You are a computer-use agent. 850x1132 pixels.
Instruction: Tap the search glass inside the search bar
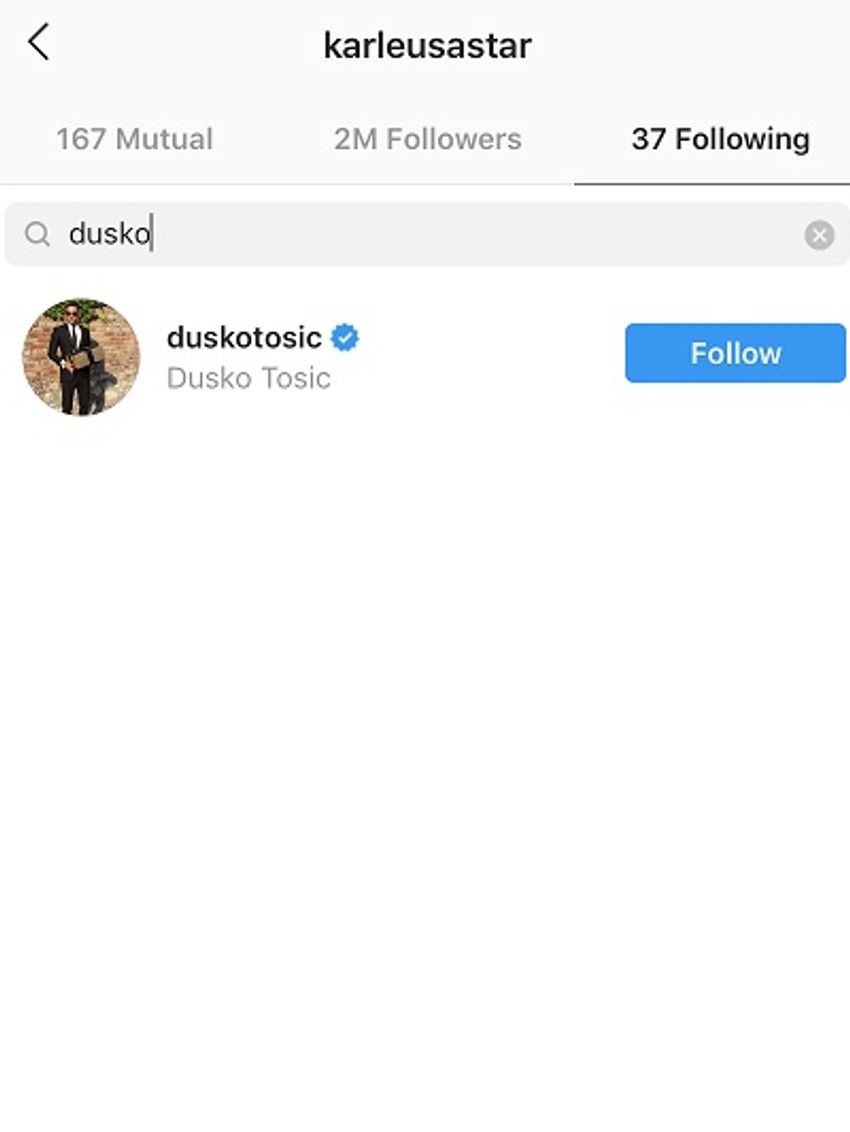click(x=37, y=233)
